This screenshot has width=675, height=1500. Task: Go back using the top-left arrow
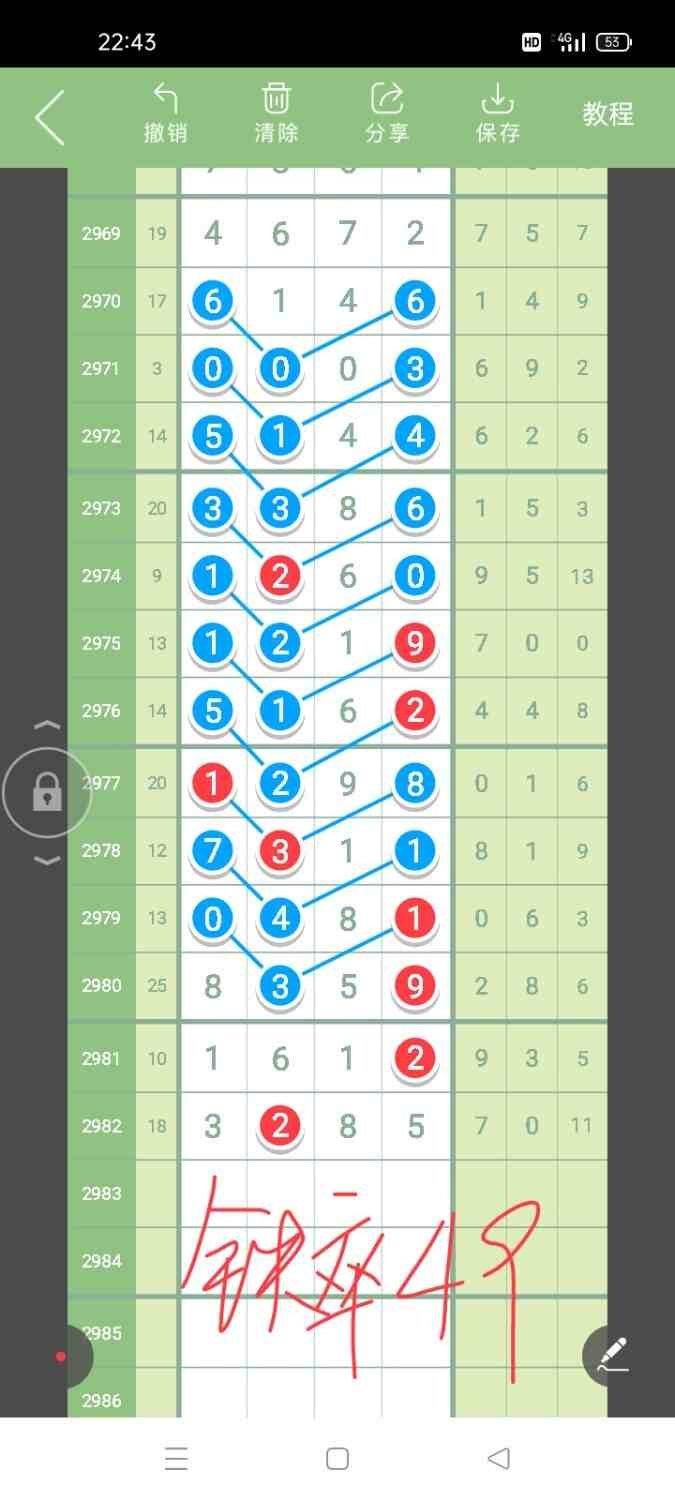(50, 117)
